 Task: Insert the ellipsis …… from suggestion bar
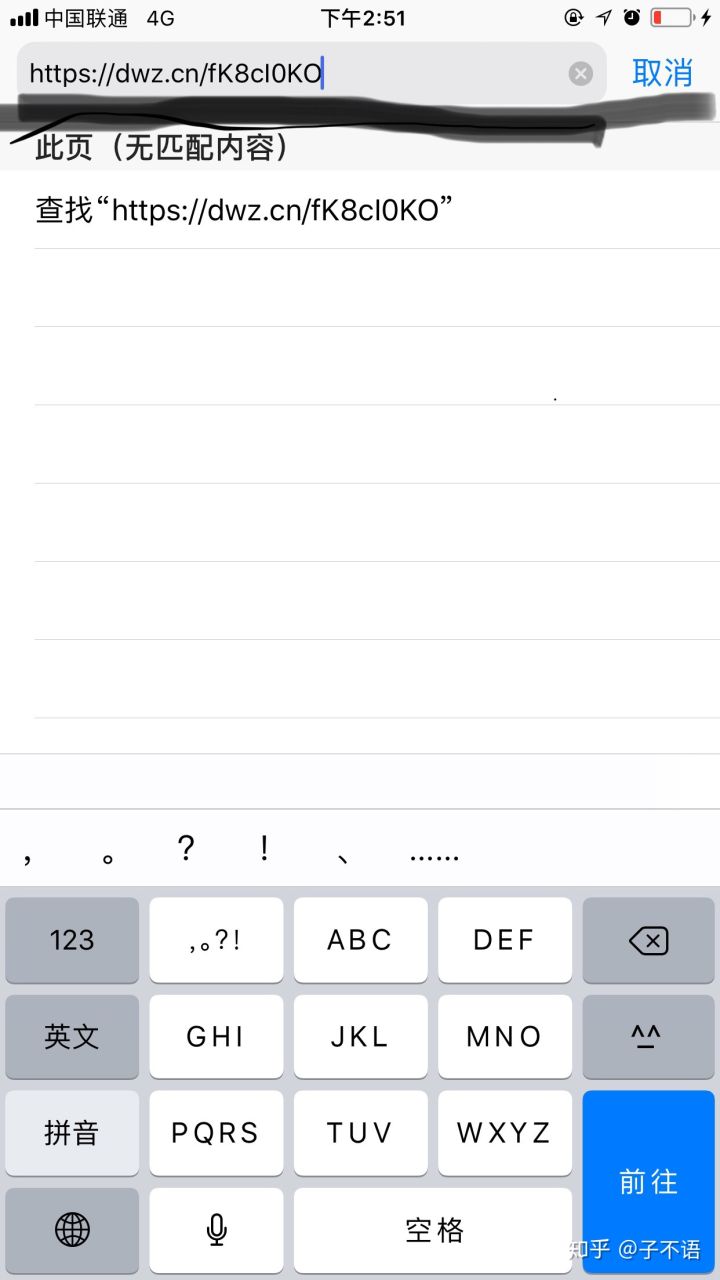click(x=434, y=856)
